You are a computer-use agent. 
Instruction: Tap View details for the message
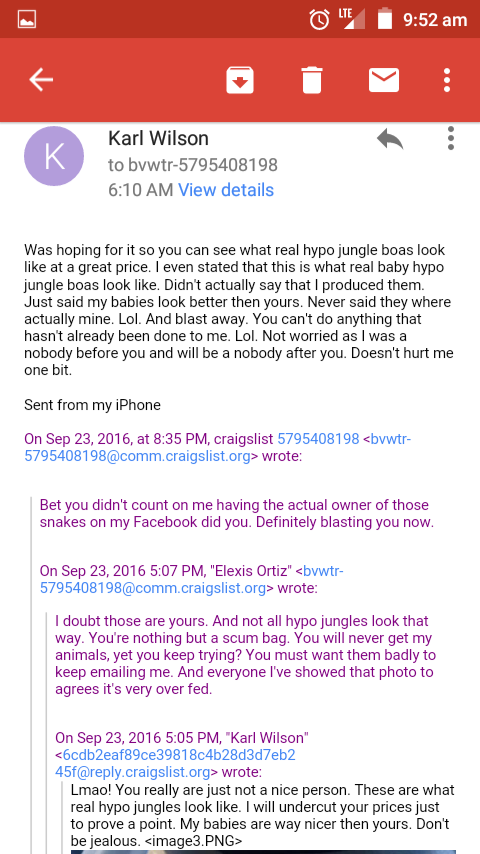(226, 190)
